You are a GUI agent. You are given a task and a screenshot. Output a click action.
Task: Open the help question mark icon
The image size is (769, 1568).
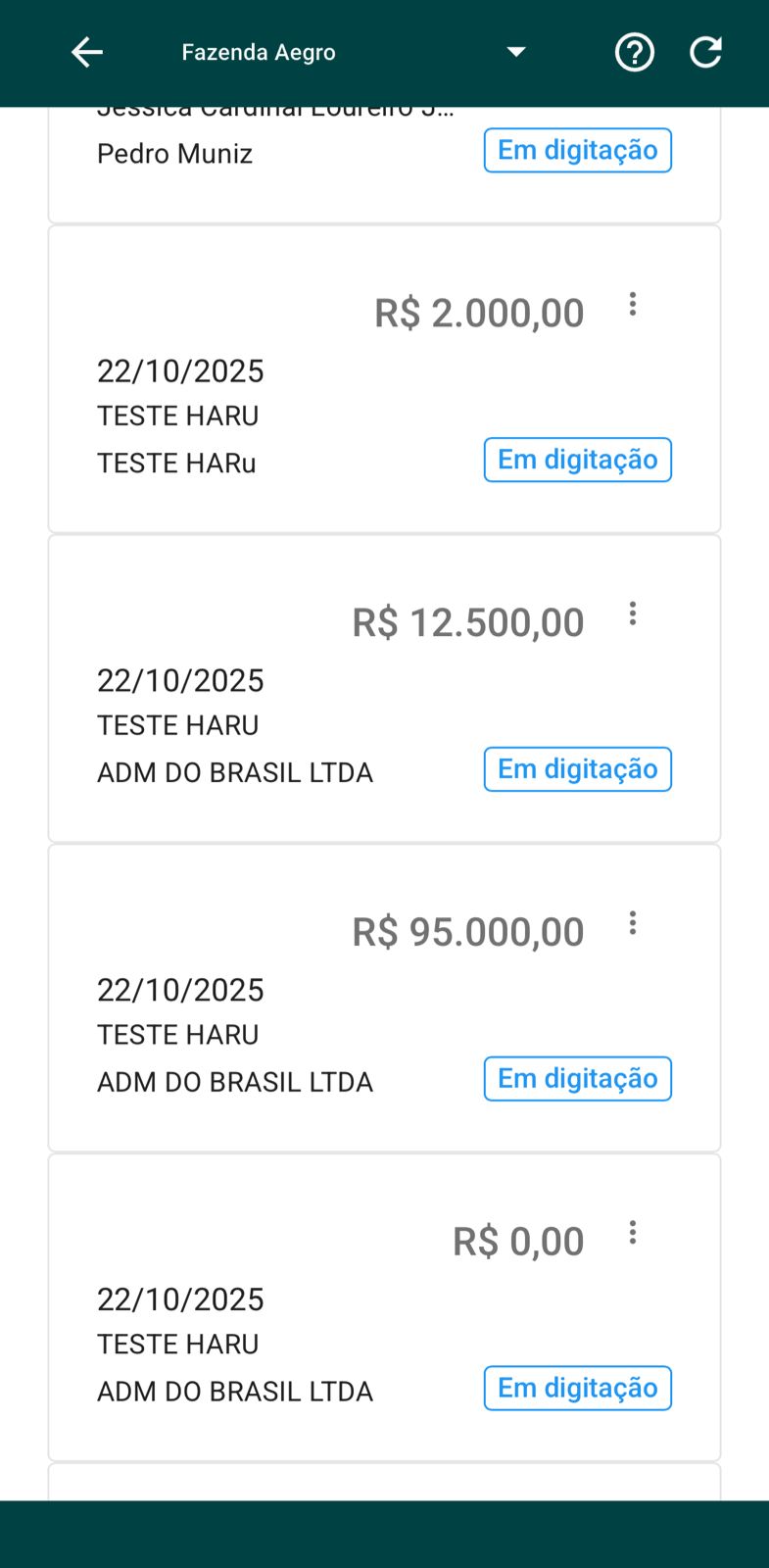(634, 52)
